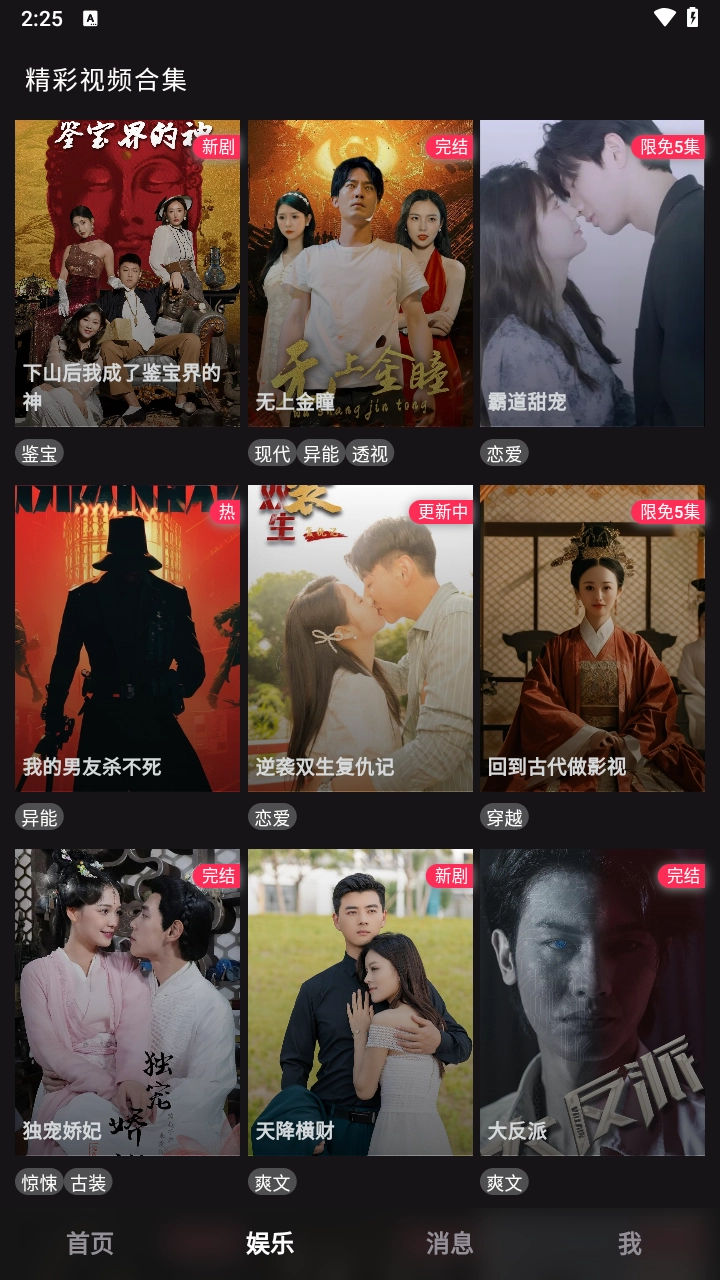Open the 我的男友杀不死 drama

click(x=127, y=638)
